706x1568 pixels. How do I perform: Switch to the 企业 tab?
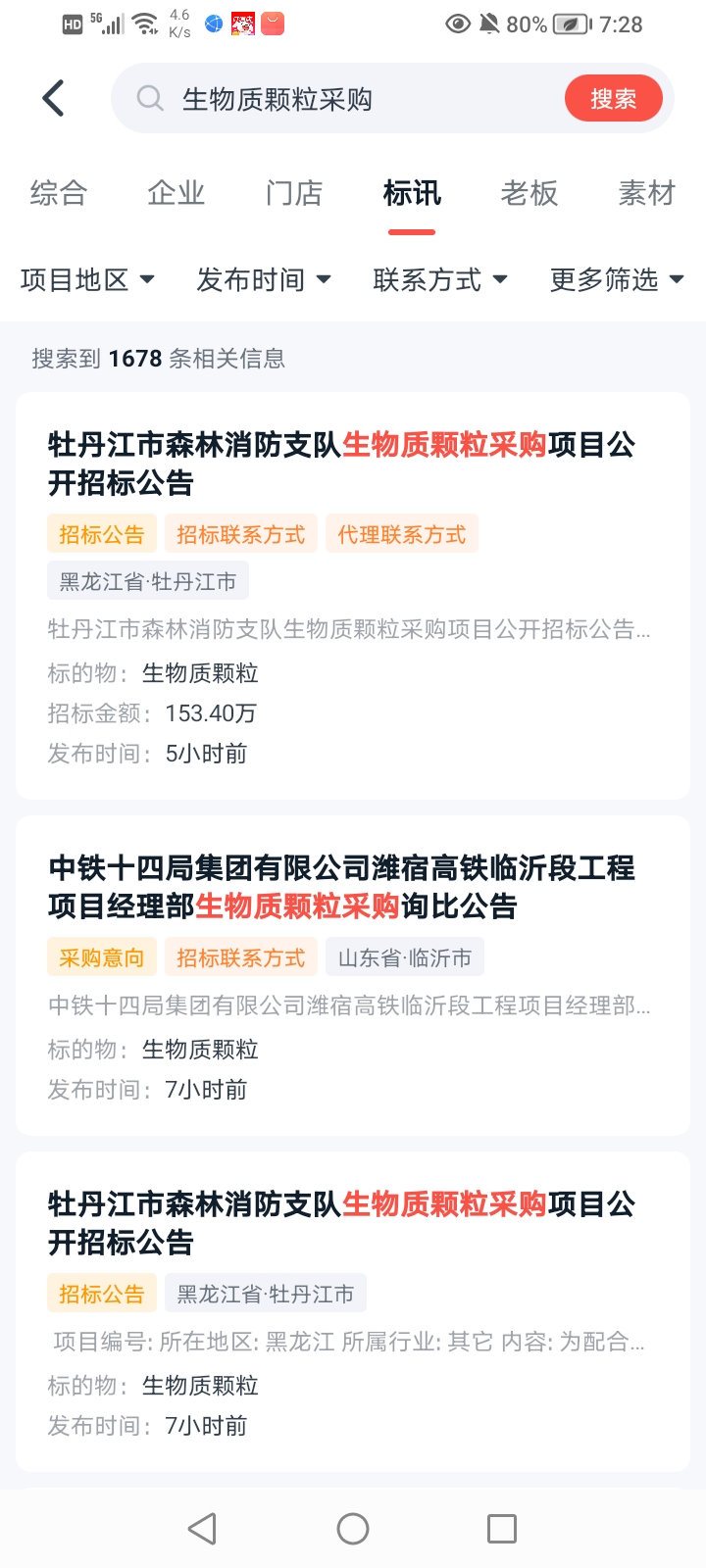click(x=176, y=193)
